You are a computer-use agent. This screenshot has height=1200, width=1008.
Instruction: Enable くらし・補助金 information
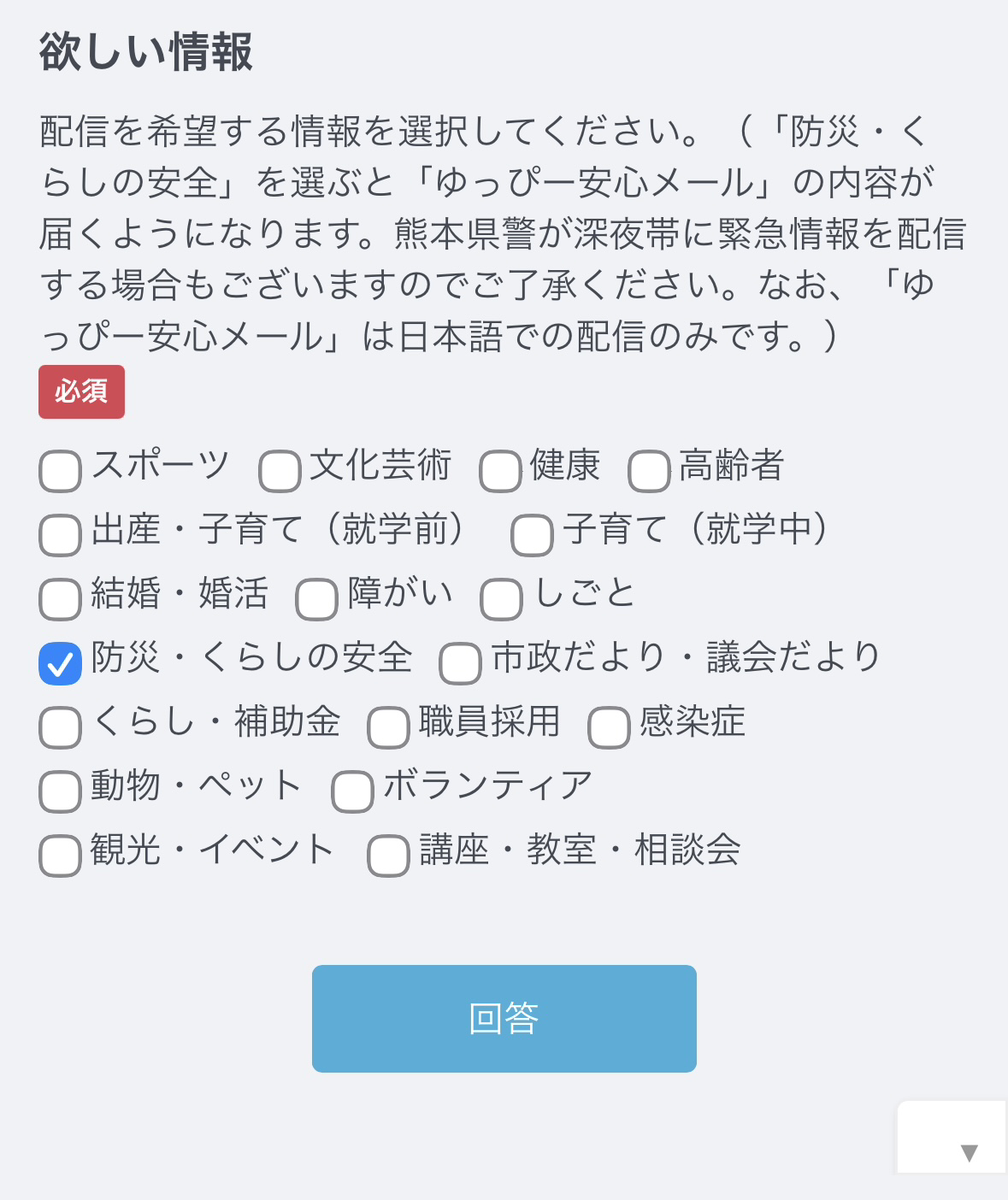[60, 727]
